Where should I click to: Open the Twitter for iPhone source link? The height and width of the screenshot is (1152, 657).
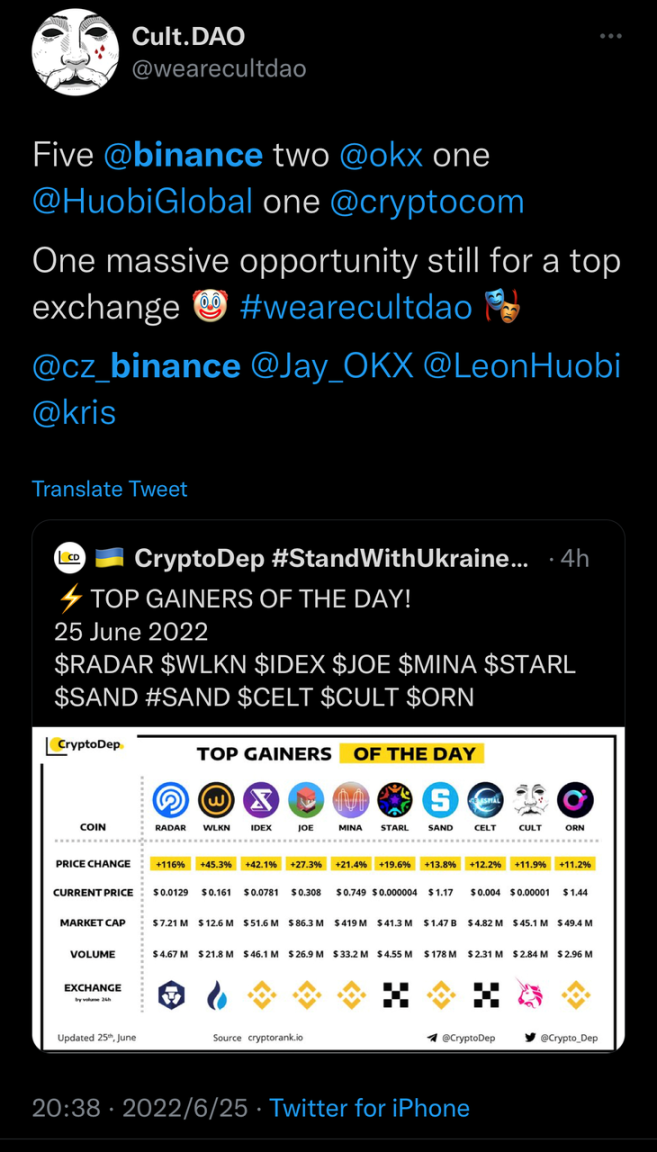[370, 1108]
